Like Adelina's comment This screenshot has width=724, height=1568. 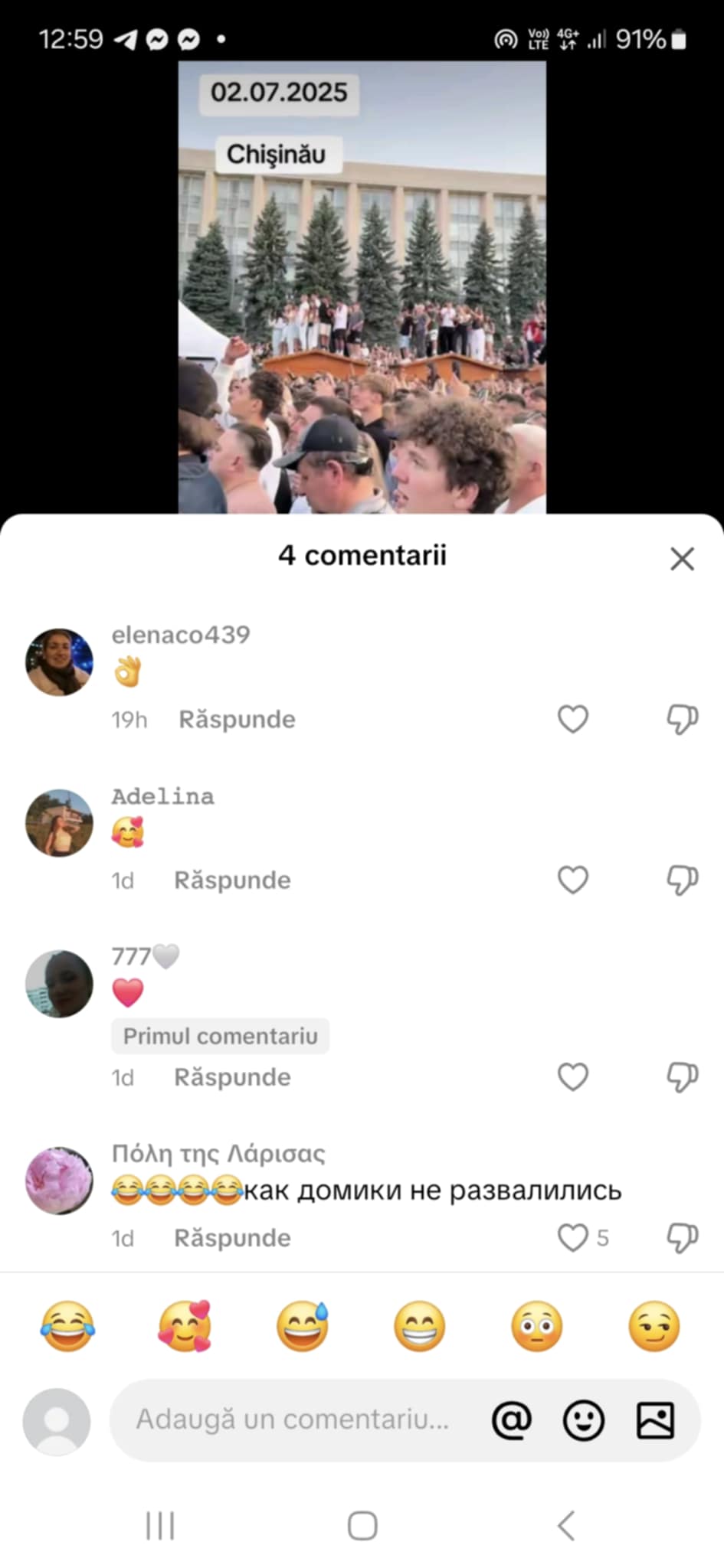coord(572,880)
